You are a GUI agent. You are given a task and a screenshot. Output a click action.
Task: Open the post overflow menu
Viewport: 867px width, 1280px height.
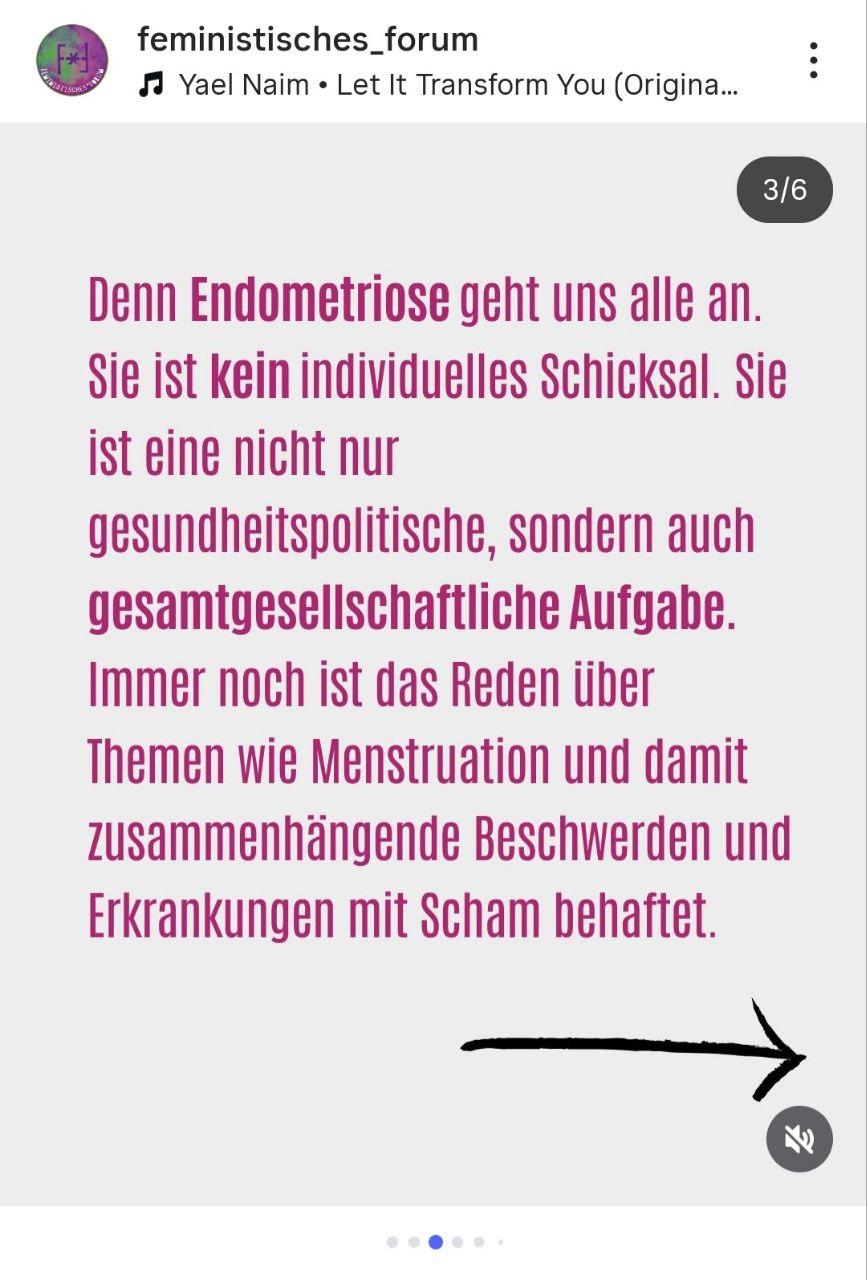tap(813, 60)
